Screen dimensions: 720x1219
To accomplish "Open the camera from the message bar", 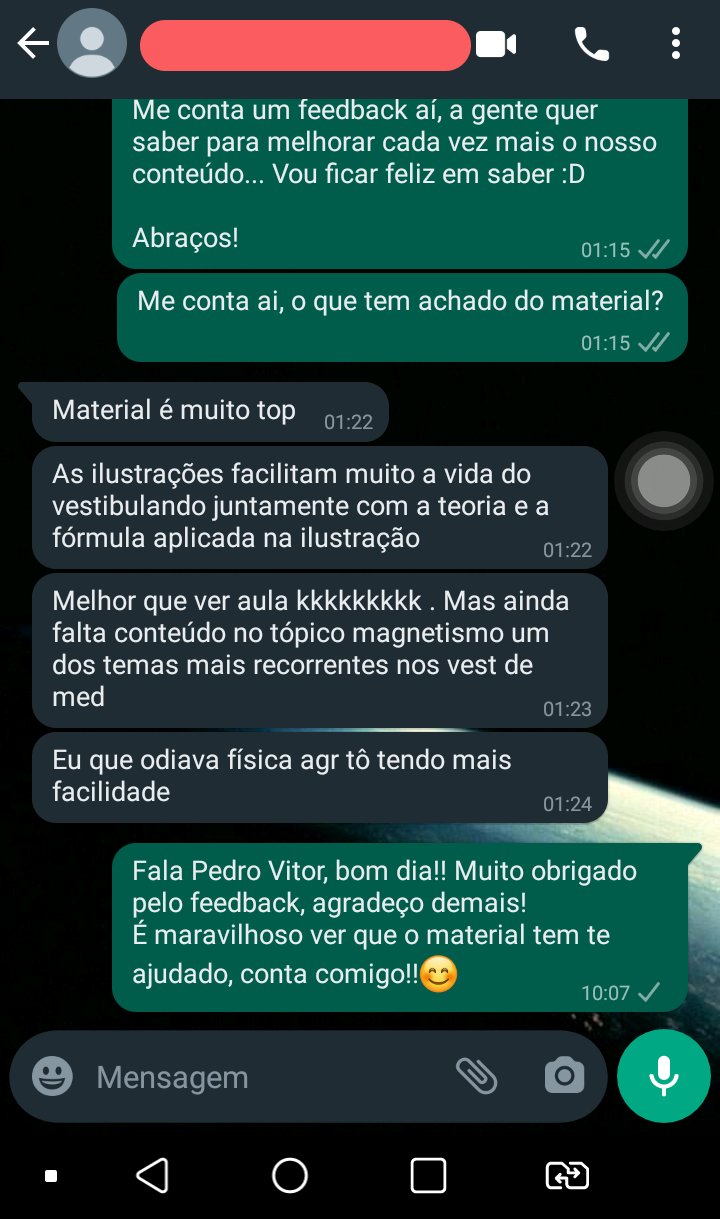I will [564, 1076].
